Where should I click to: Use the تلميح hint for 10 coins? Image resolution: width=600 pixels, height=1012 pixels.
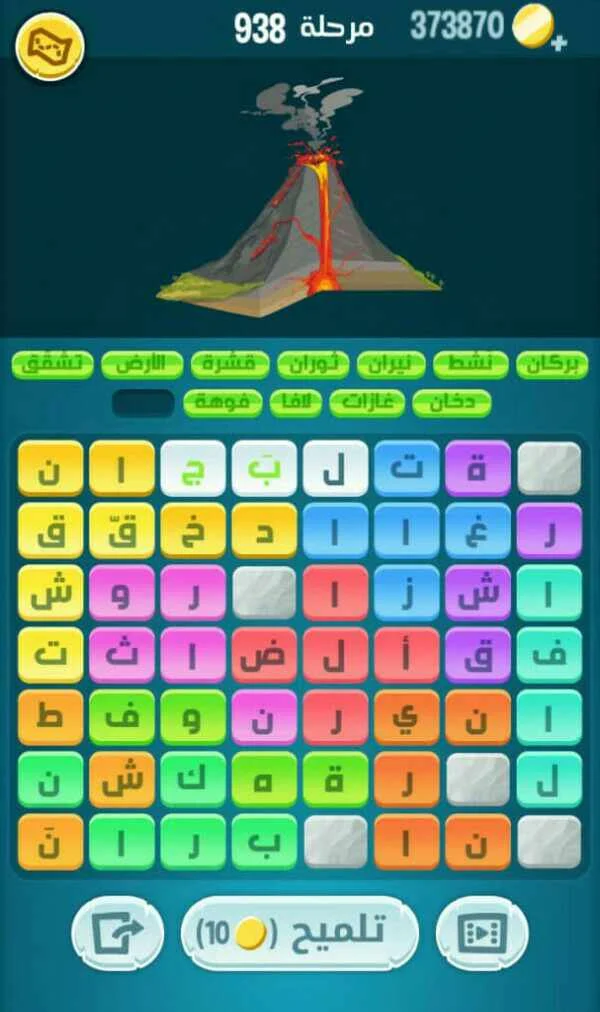click(299, 933)
